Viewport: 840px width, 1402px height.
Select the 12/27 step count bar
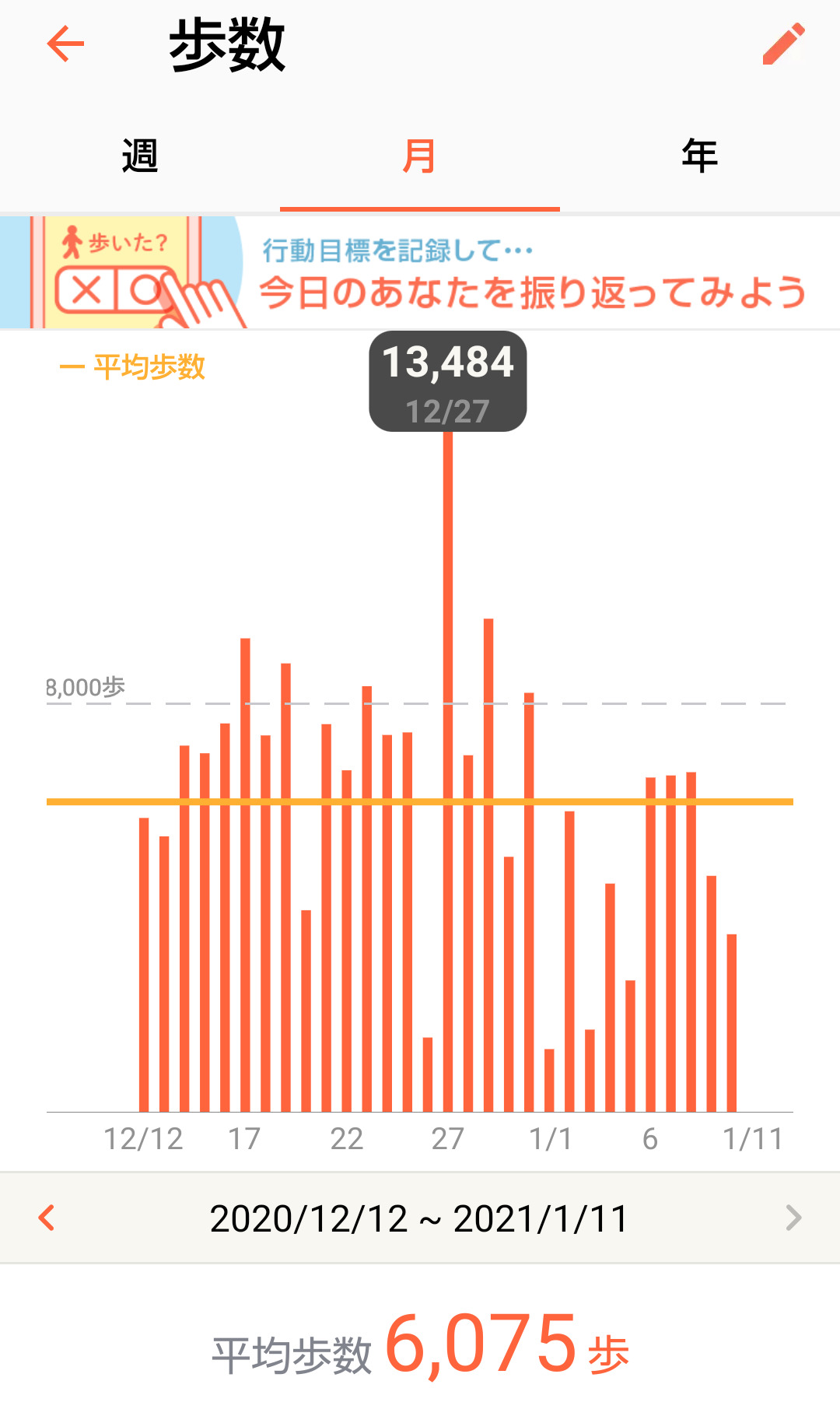click(448, 778)
